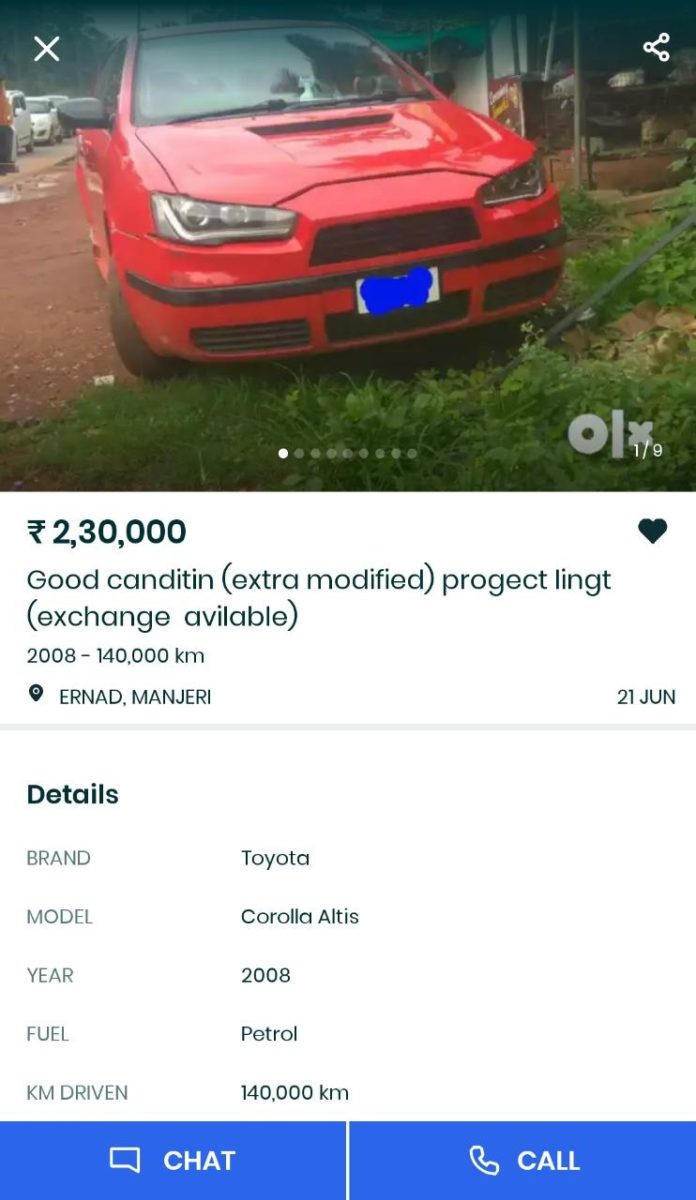The width and height of the screenshot is (696, 1200).
Task: Add the listing to favorites
Action: tap(652, 531)
